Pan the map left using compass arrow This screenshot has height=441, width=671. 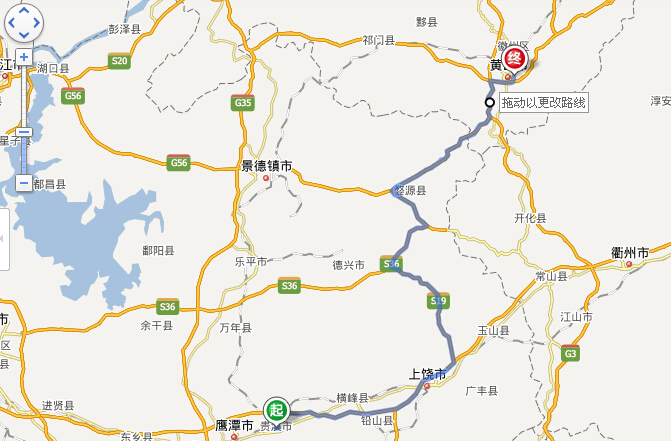pyautogui.click(x=10, y=22)
